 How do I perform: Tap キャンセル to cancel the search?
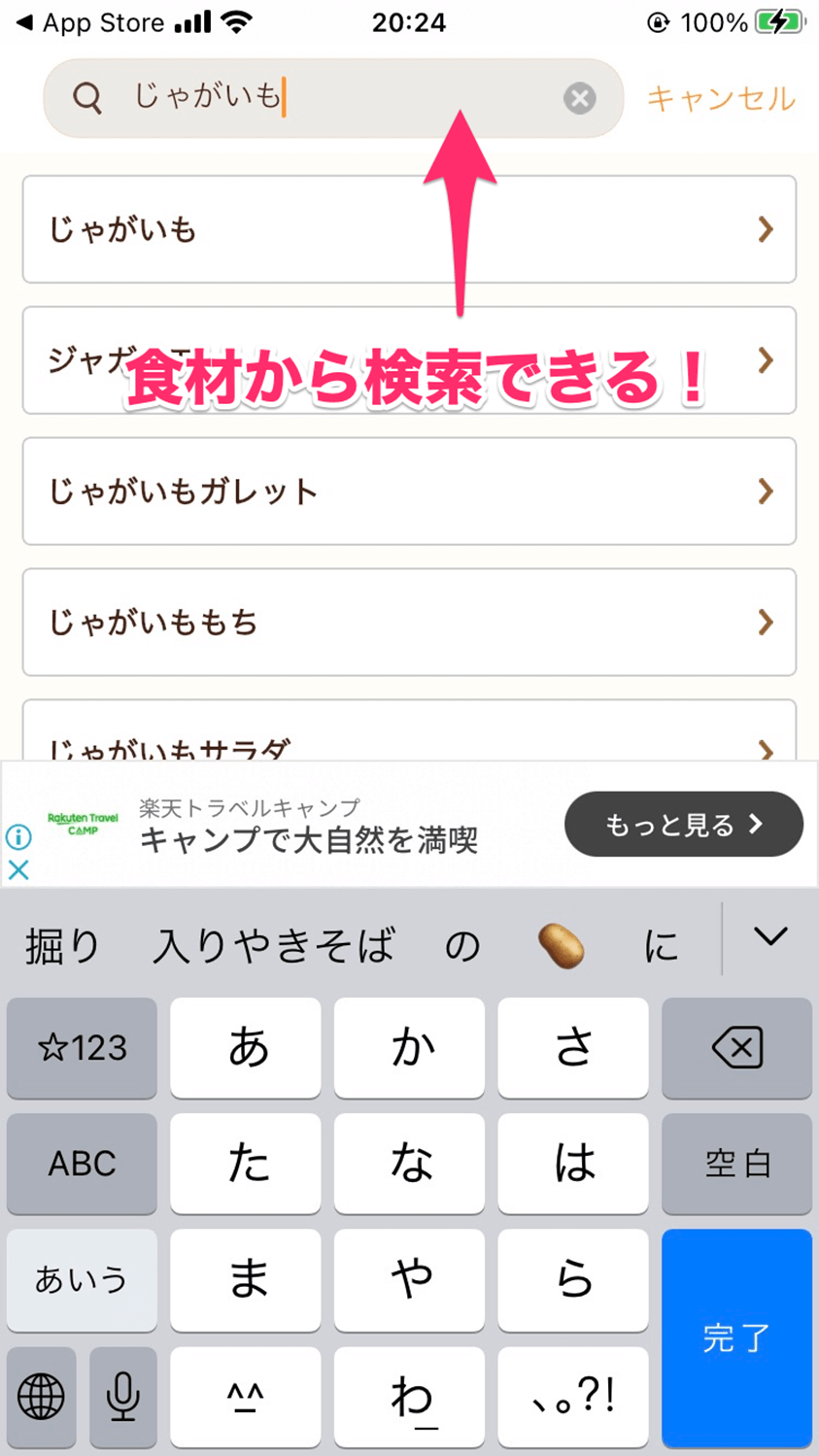coord(720,98)
